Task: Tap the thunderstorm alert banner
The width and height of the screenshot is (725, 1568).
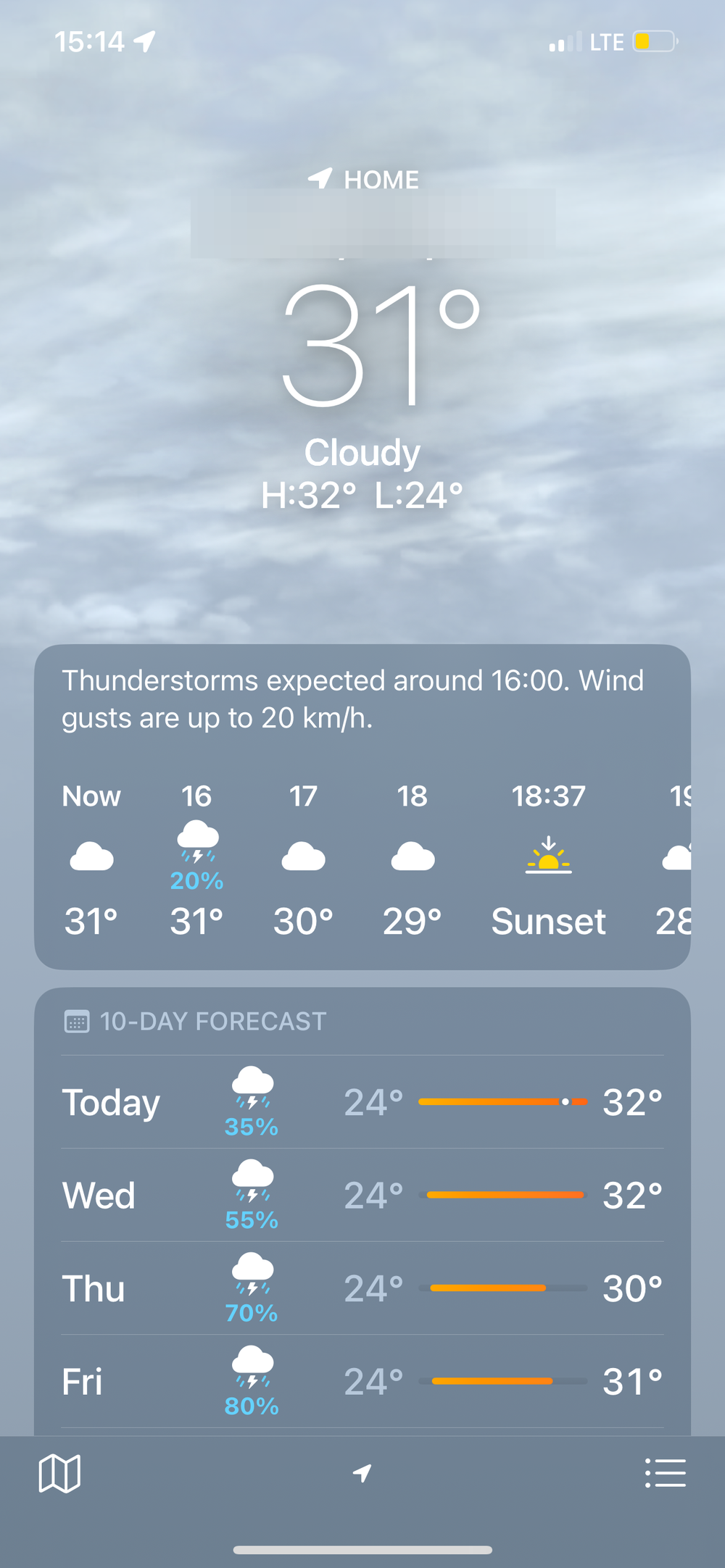Action: click(x=354, y=698)
